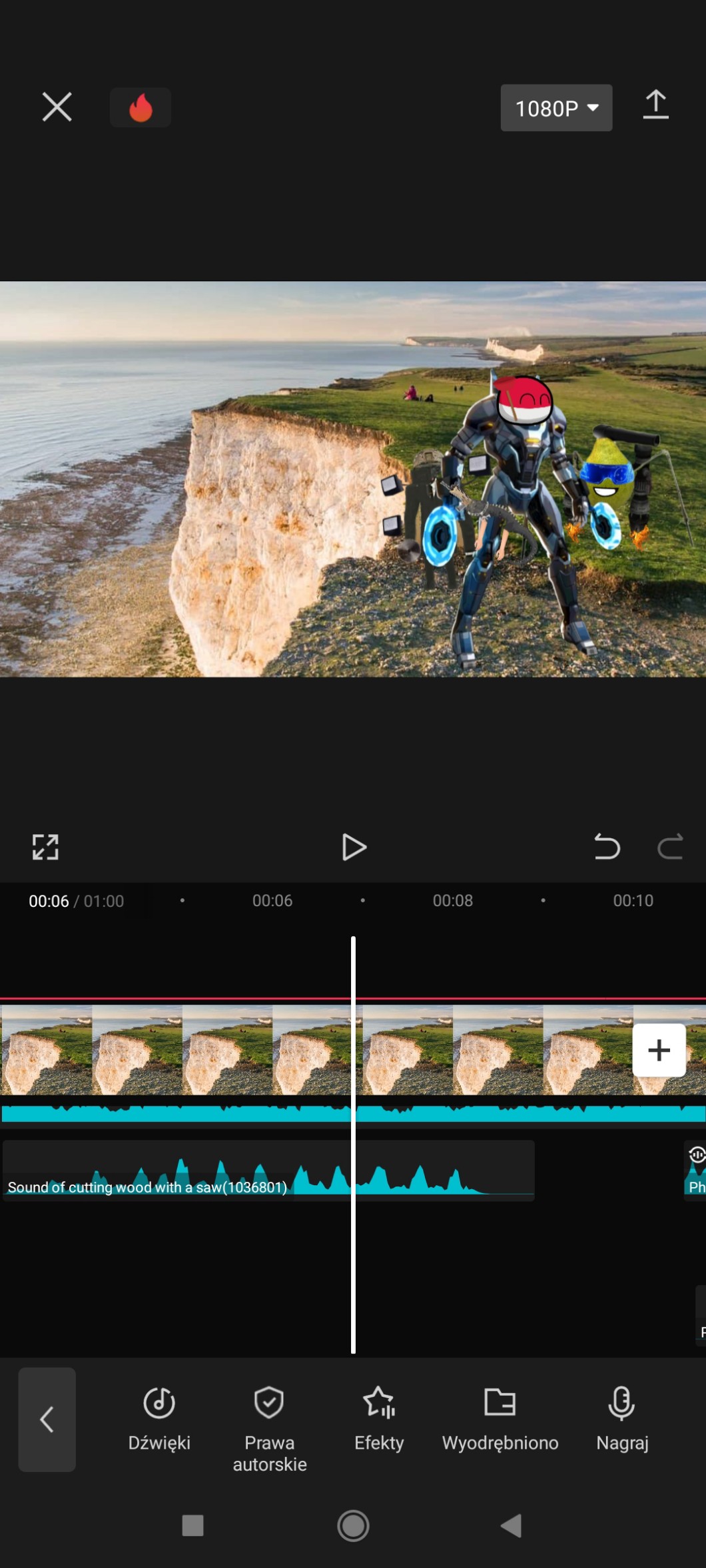The image size is (706, 1568).
Task: Select the main cliff video clip
Action: click(x=200, y=1050)
